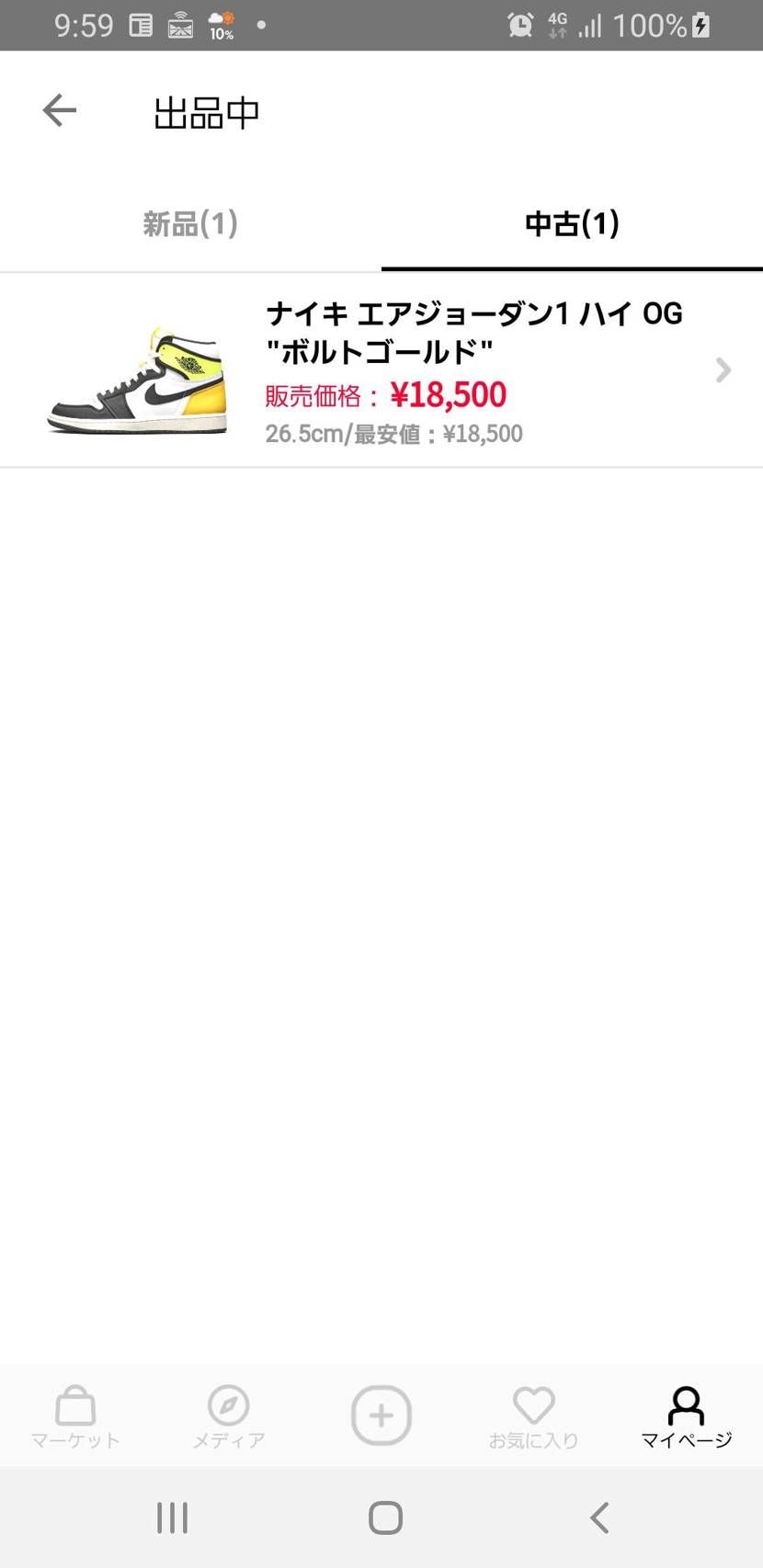Open the お気に入り favorites tab
This screenshot has height=1568, width=763.
pyautogui.click(x=533, y=1416)
